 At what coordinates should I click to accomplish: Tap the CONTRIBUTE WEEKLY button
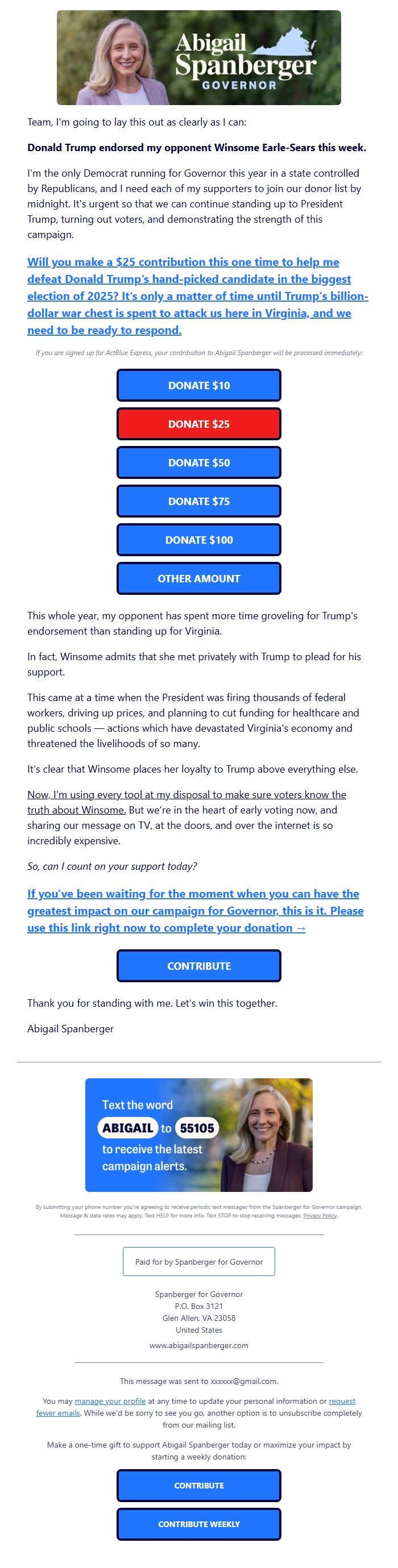pos(198,1524)
